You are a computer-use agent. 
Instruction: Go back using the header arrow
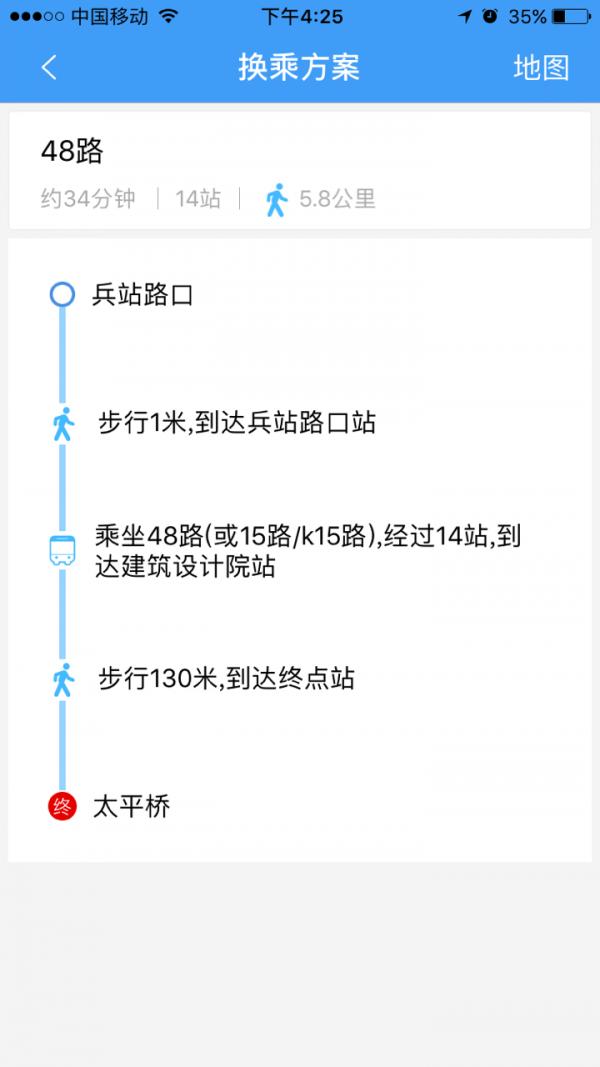[49, 67]
